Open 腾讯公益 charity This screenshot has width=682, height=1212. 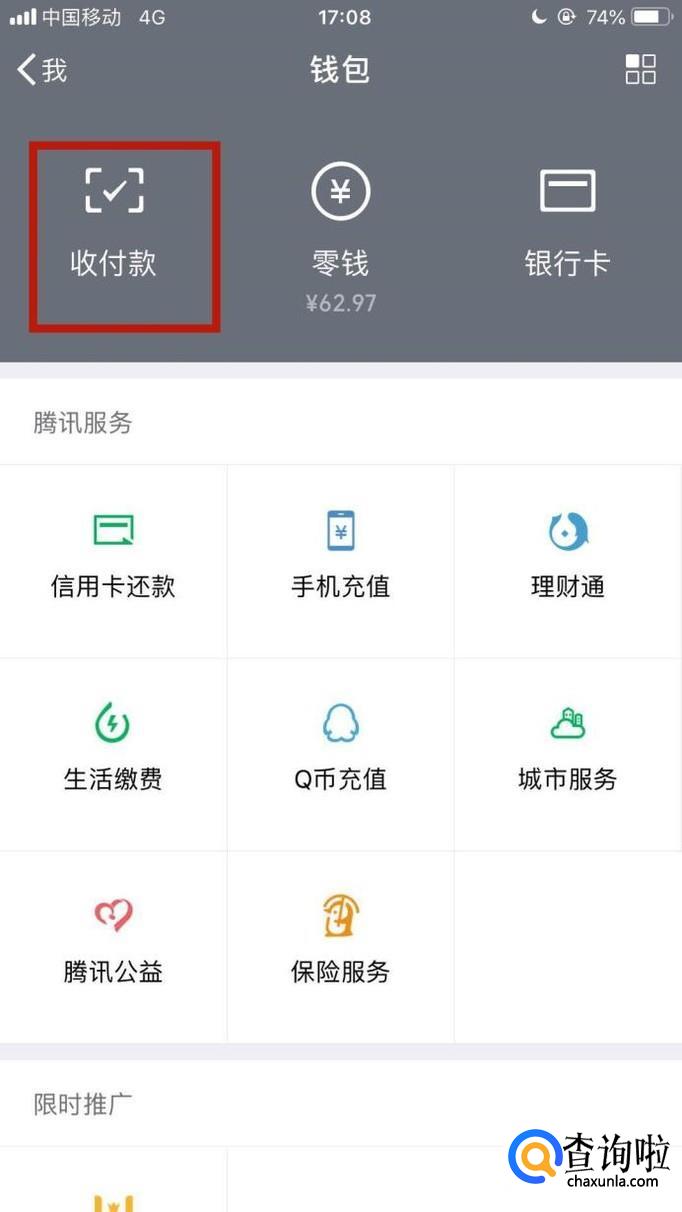pos(113,944)
